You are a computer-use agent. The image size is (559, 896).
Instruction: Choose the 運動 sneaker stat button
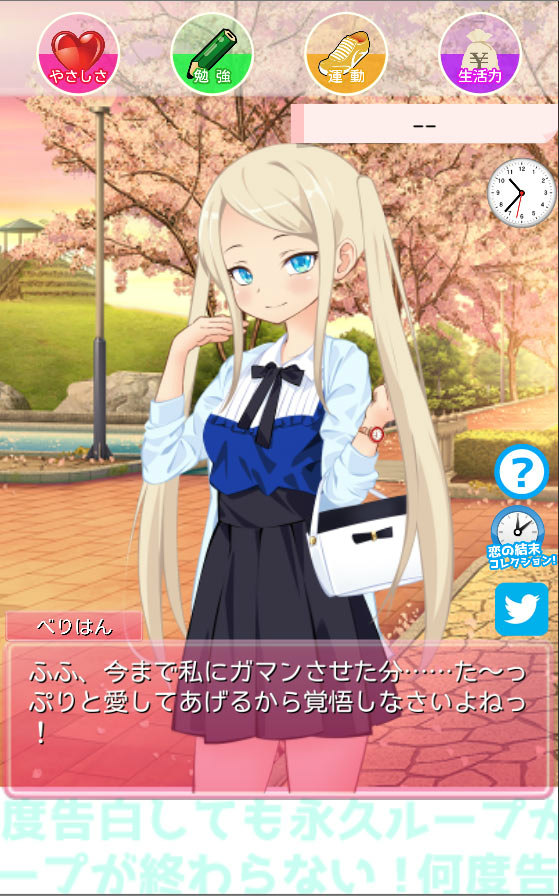tap(346, 54)
